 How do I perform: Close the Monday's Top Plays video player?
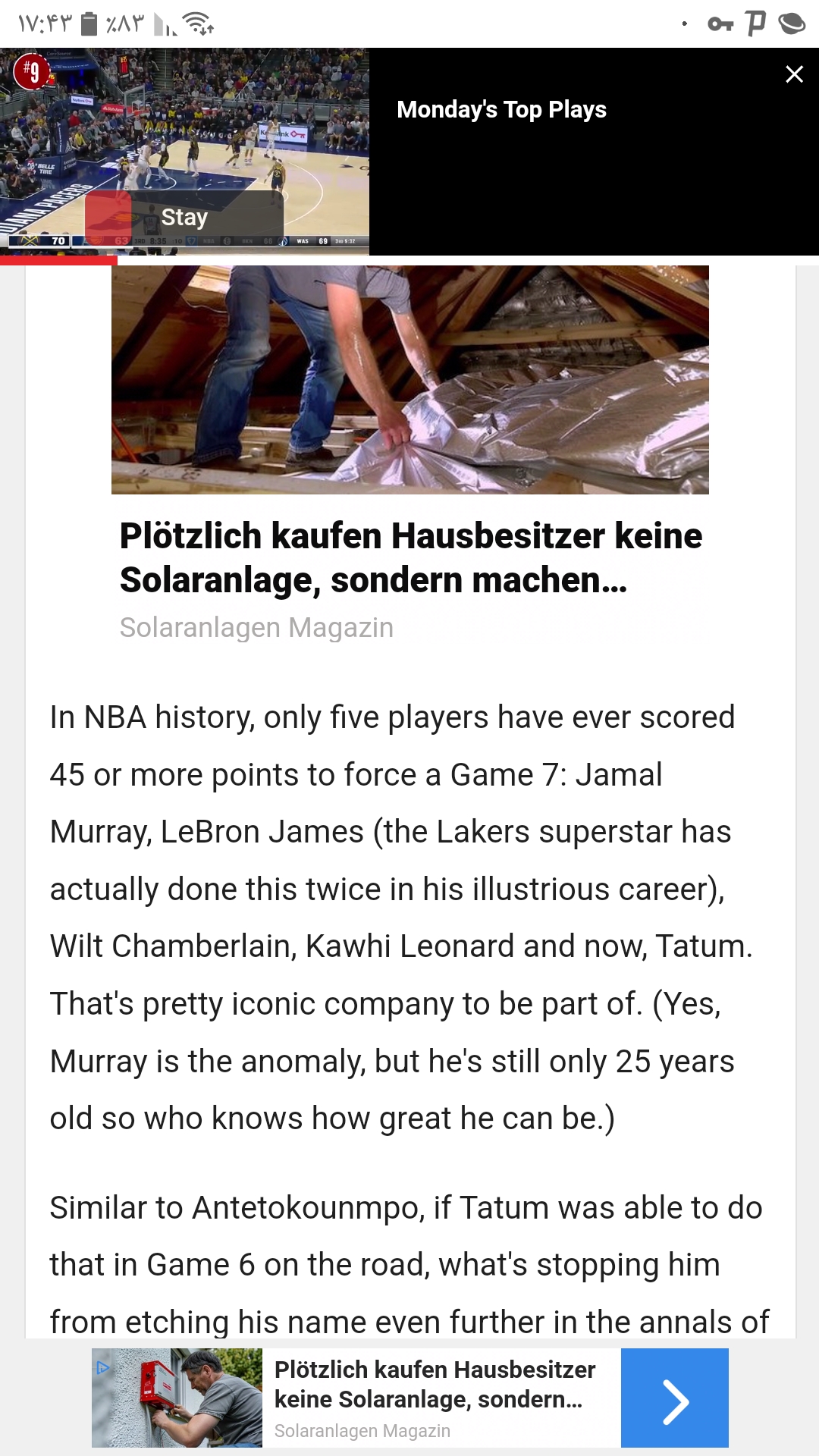tap(794, 74)
